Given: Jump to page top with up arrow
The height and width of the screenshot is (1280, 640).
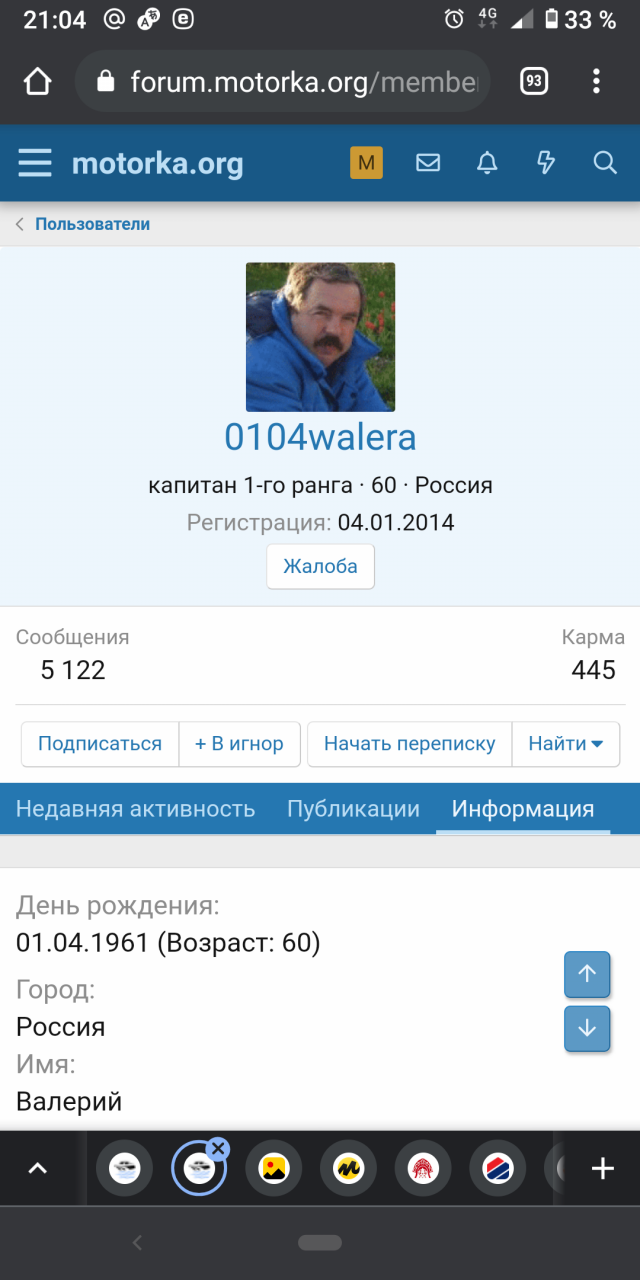Looking at the screenshot, I should click(587, 974).
